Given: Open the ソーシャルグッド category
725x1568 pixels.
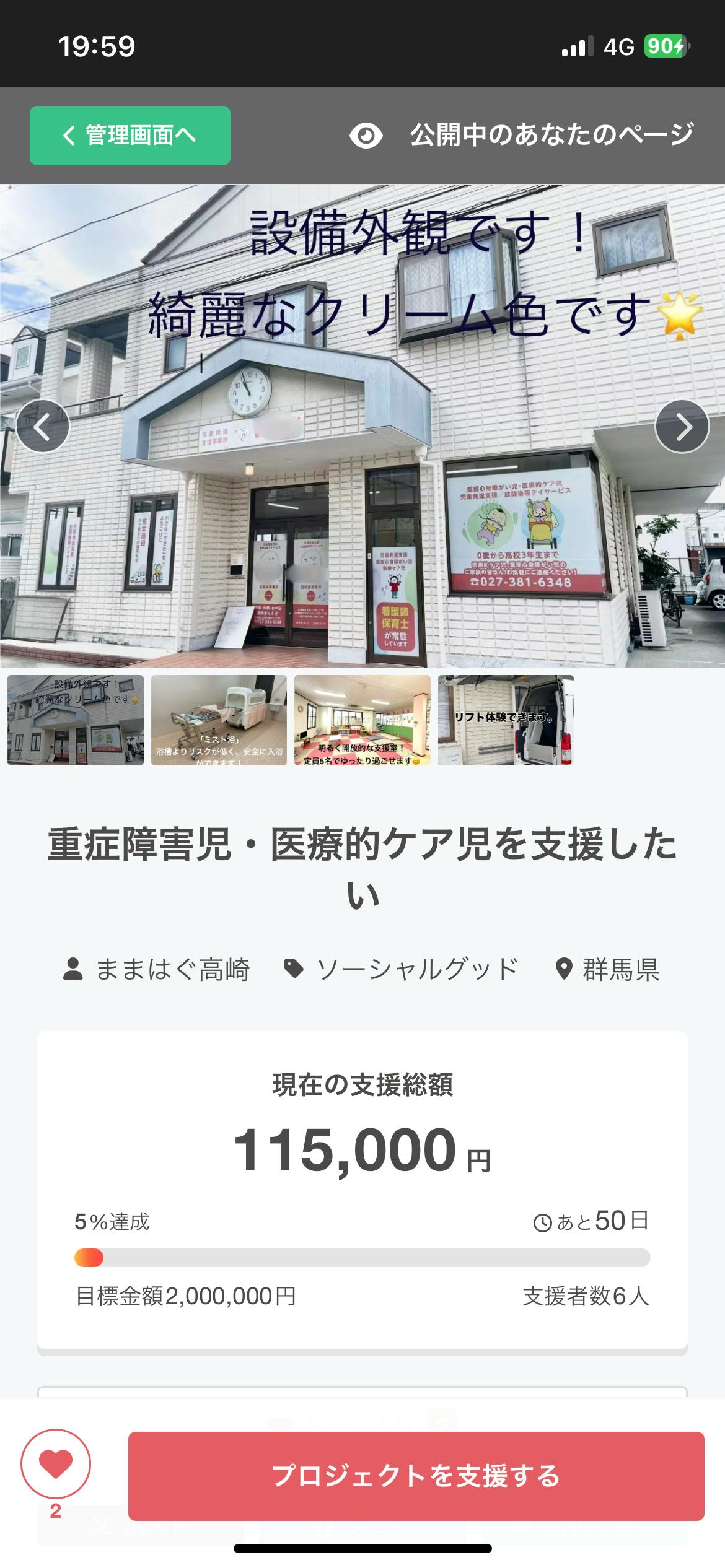Looking at the screenshot, I should [x=402, y=969].
